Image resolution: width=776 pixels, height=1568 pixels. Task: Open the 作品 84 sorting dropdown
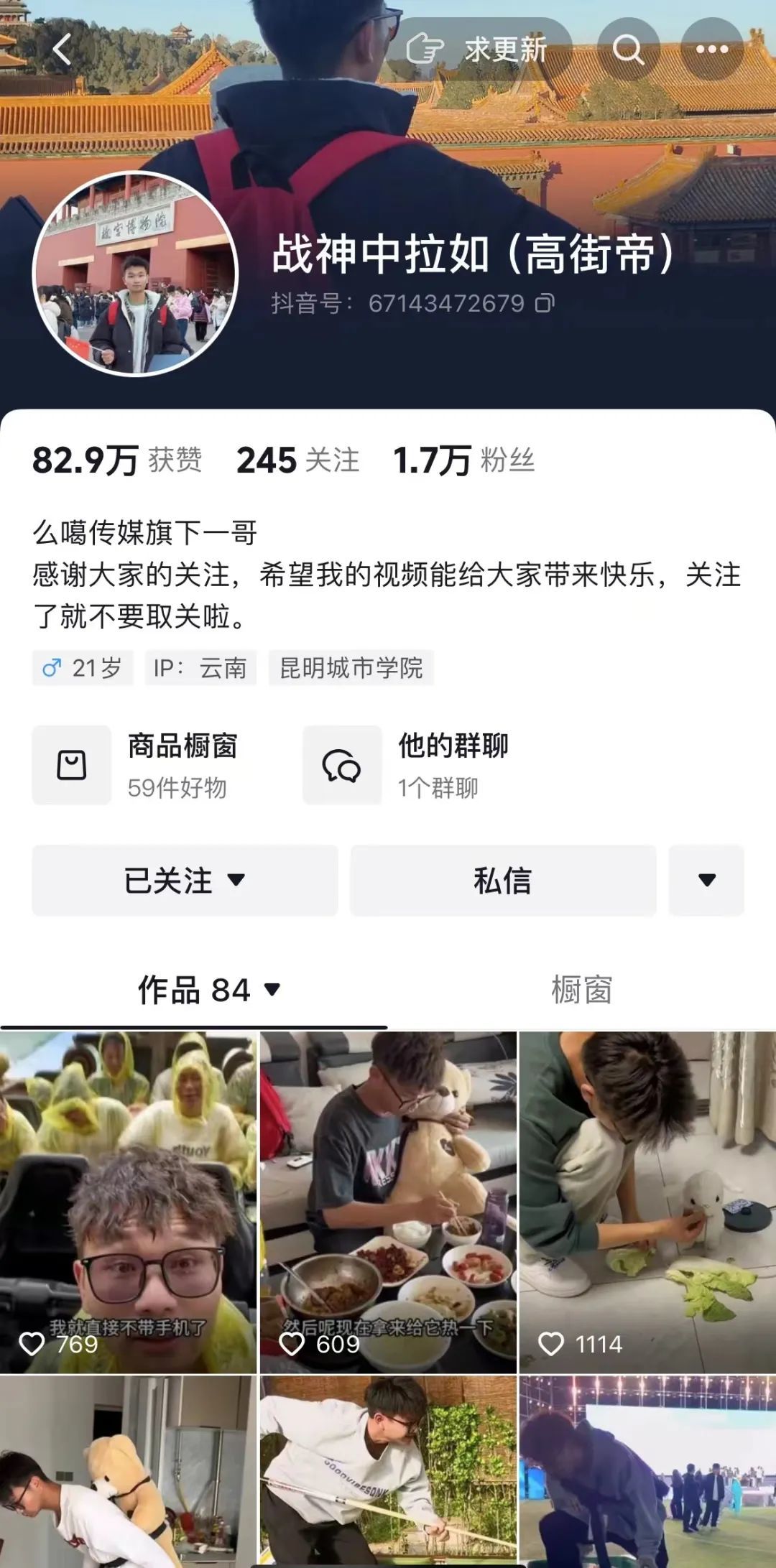point(208,990)
